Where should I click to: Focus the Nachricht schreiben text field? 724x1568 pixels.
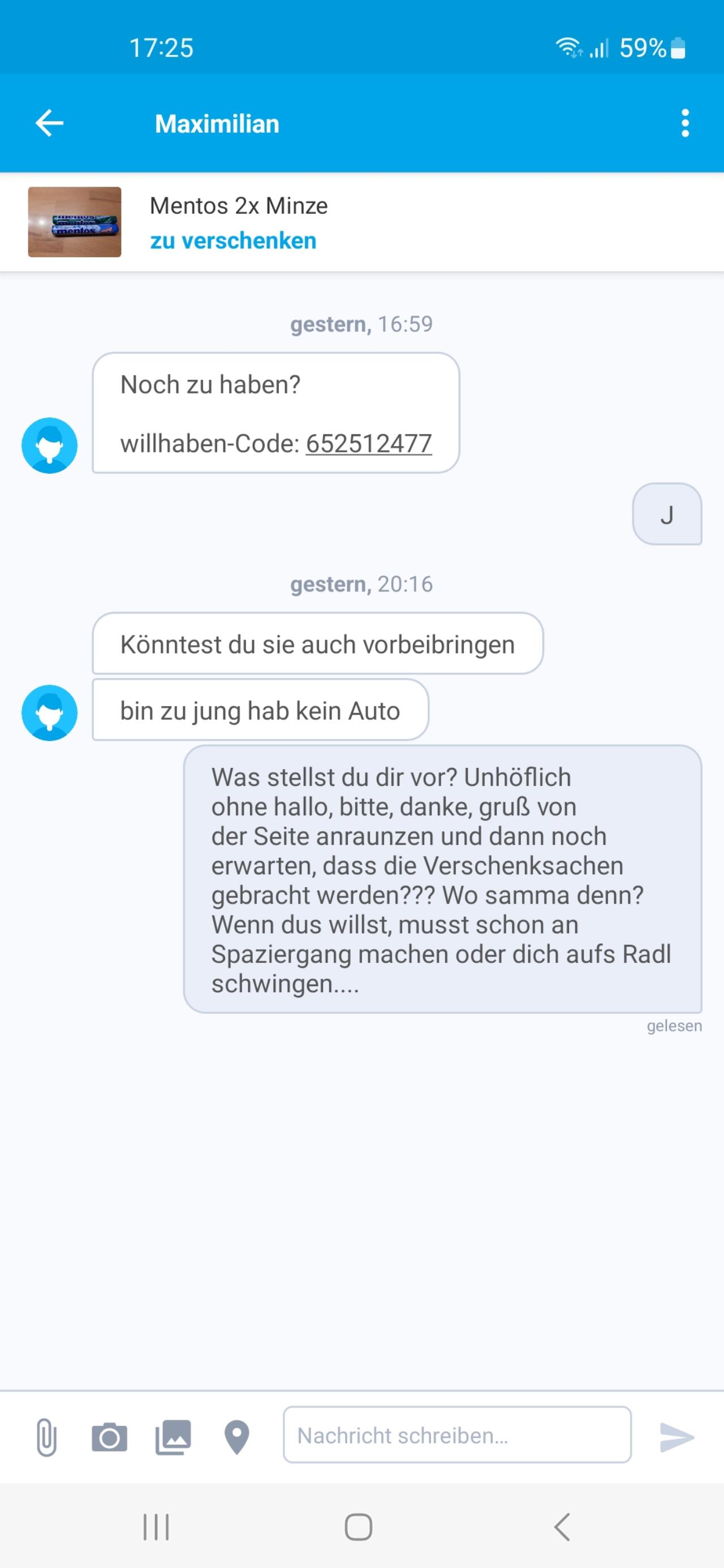click(x=457, y=1435)
